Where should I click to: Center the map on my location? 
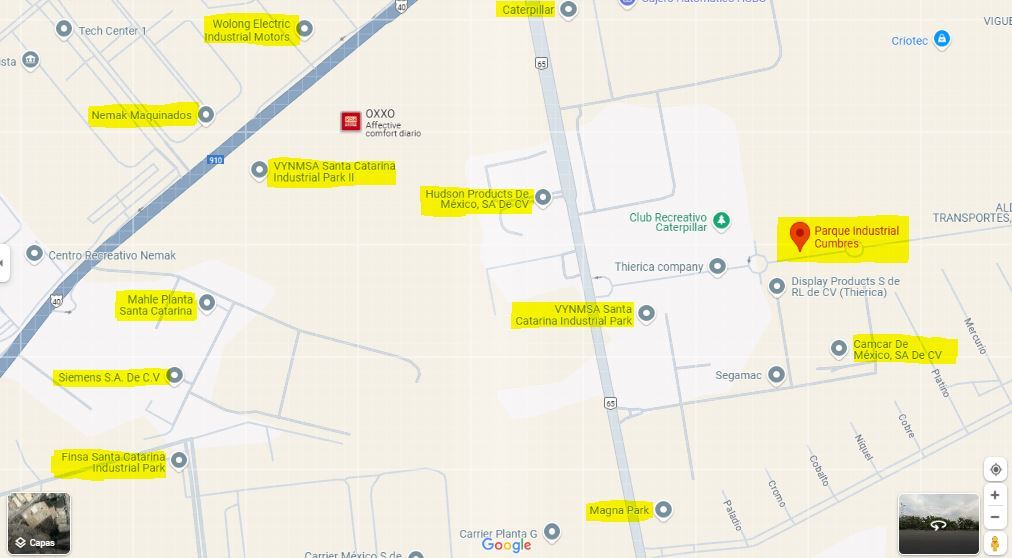click(994, 470)
